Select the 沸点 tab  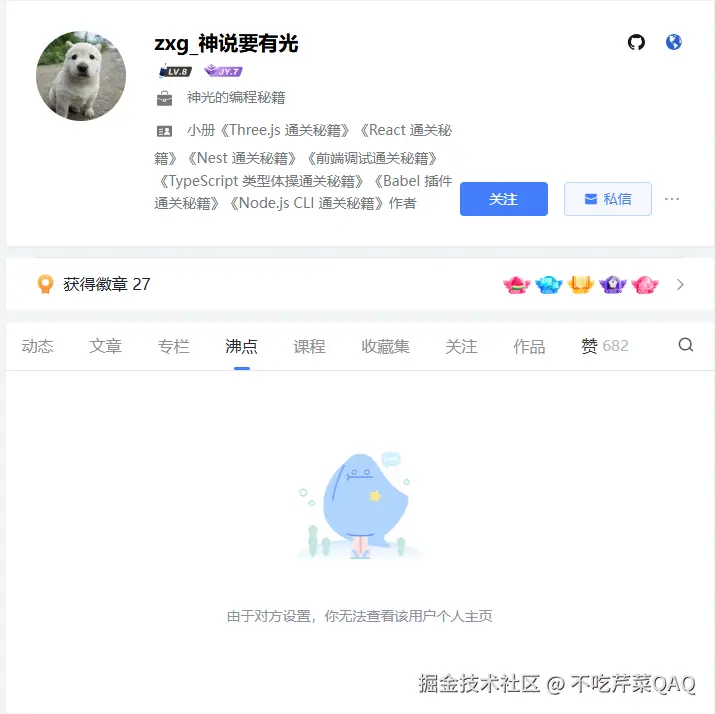click(241, 346)
